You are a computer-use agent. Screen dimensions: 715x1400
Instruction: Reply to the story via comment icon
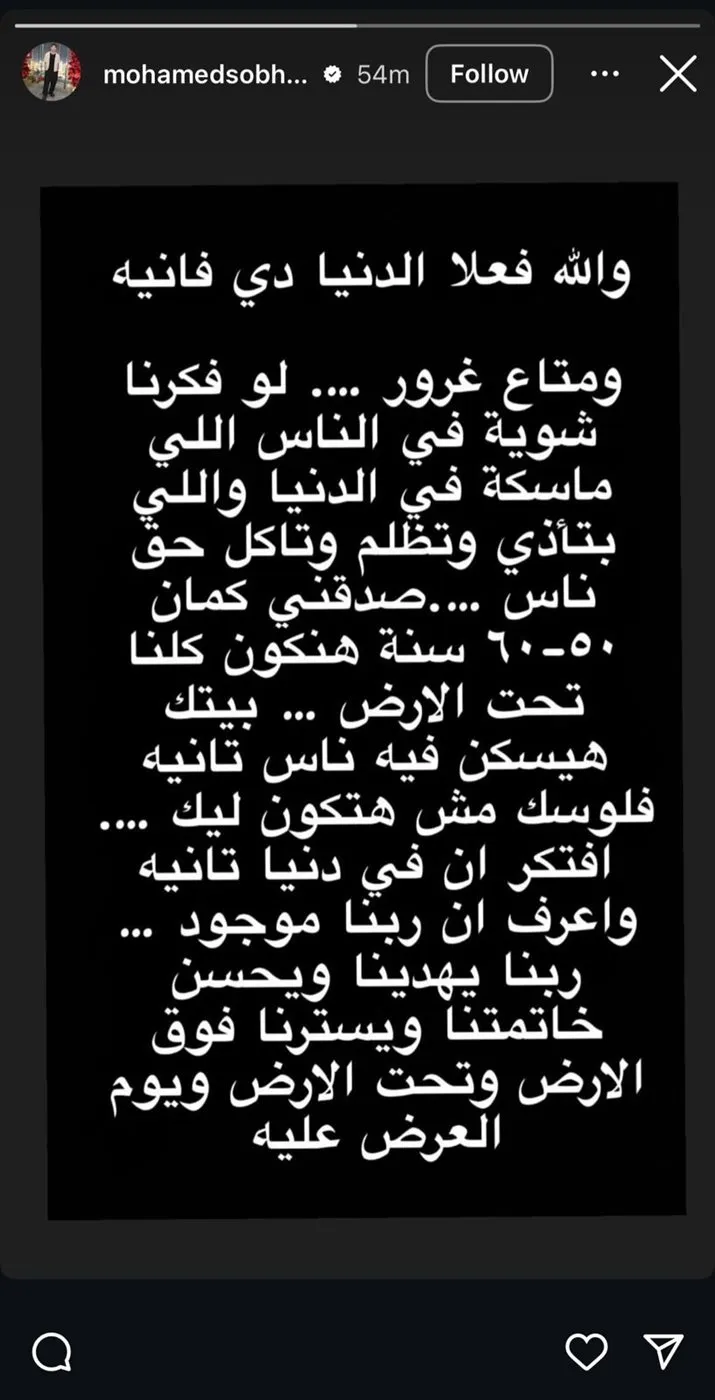(x=52, y=1352)
